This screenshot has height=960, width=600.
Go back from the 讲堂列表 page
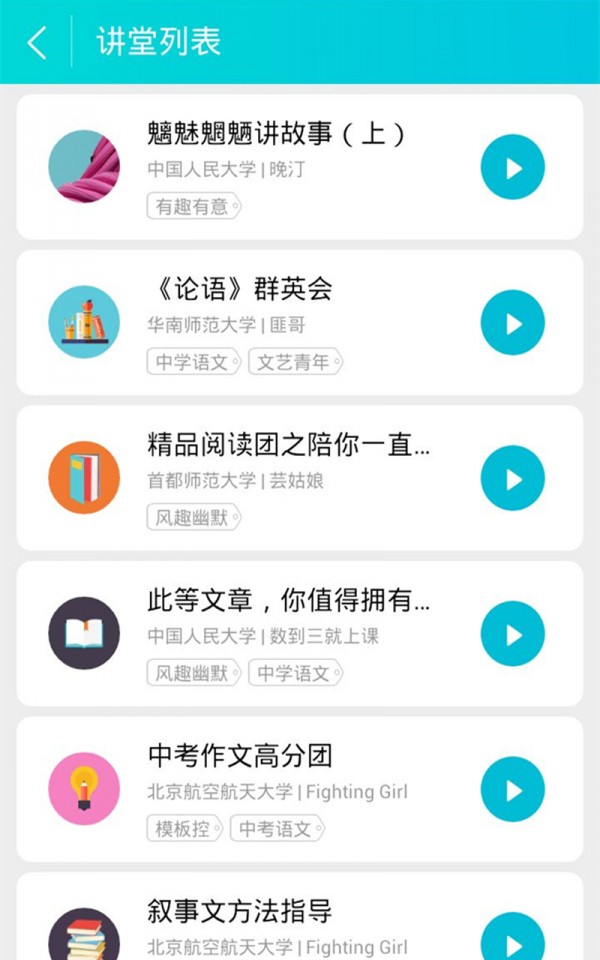tap(37, 42)
